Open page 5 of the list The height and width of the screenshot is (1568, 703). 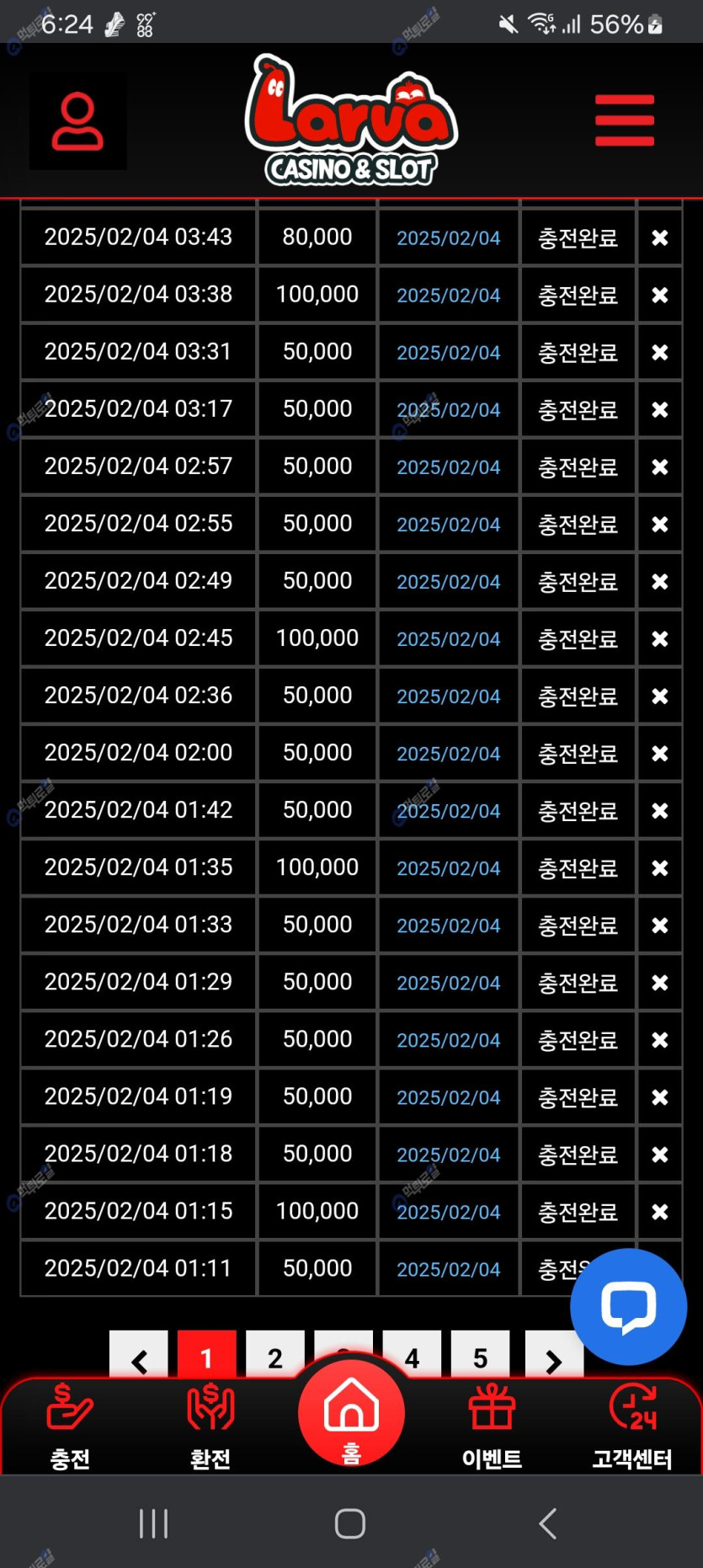point(480,1357)
